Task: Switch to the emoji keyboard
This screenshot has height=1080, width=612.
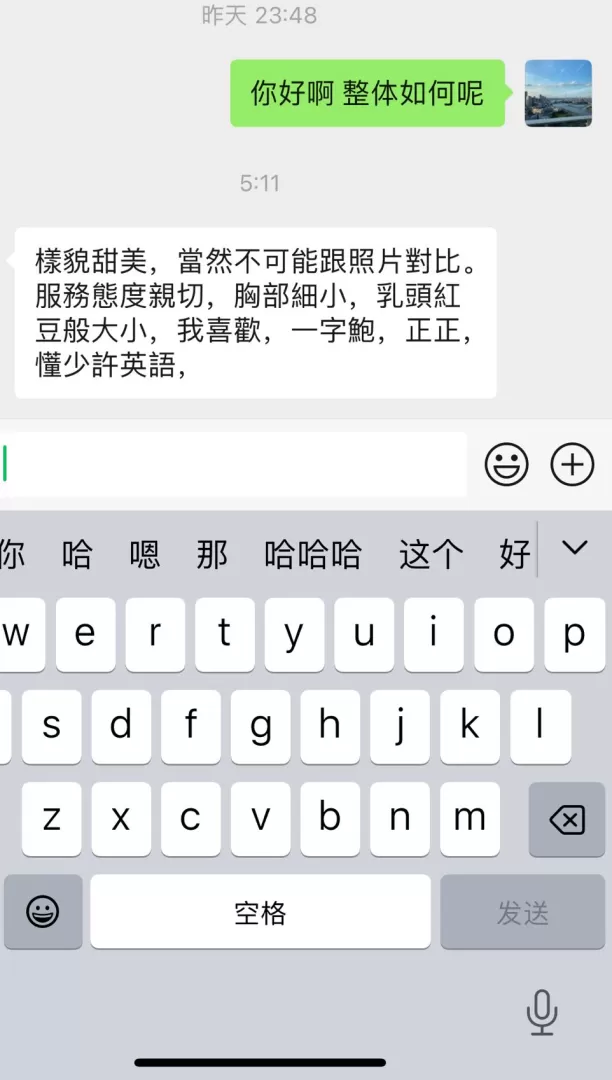Action: coord(42,912)
